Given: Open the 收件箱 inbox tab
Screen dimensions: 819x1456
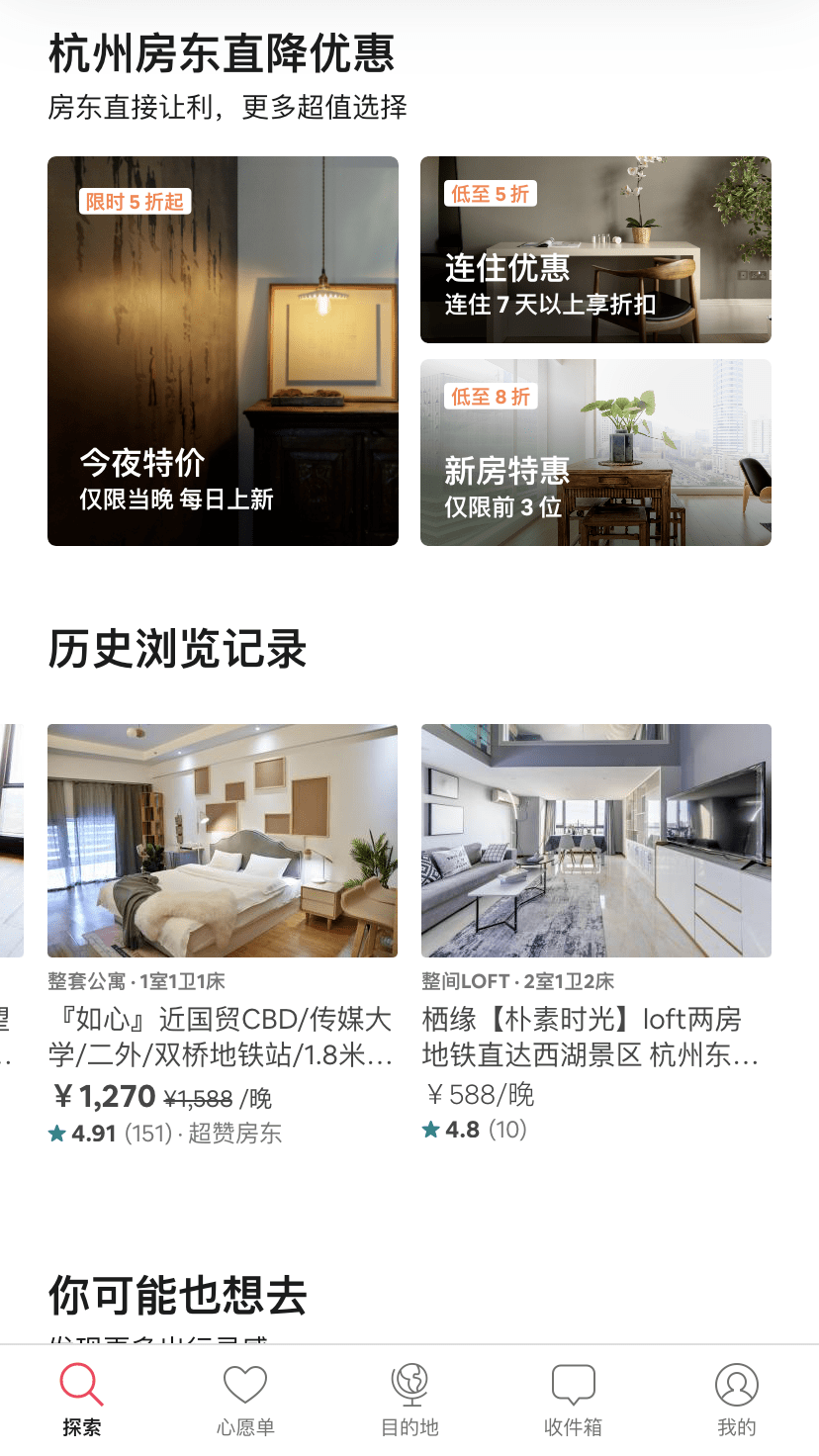Looking at the screenshot, I should tap(573, 1399).
